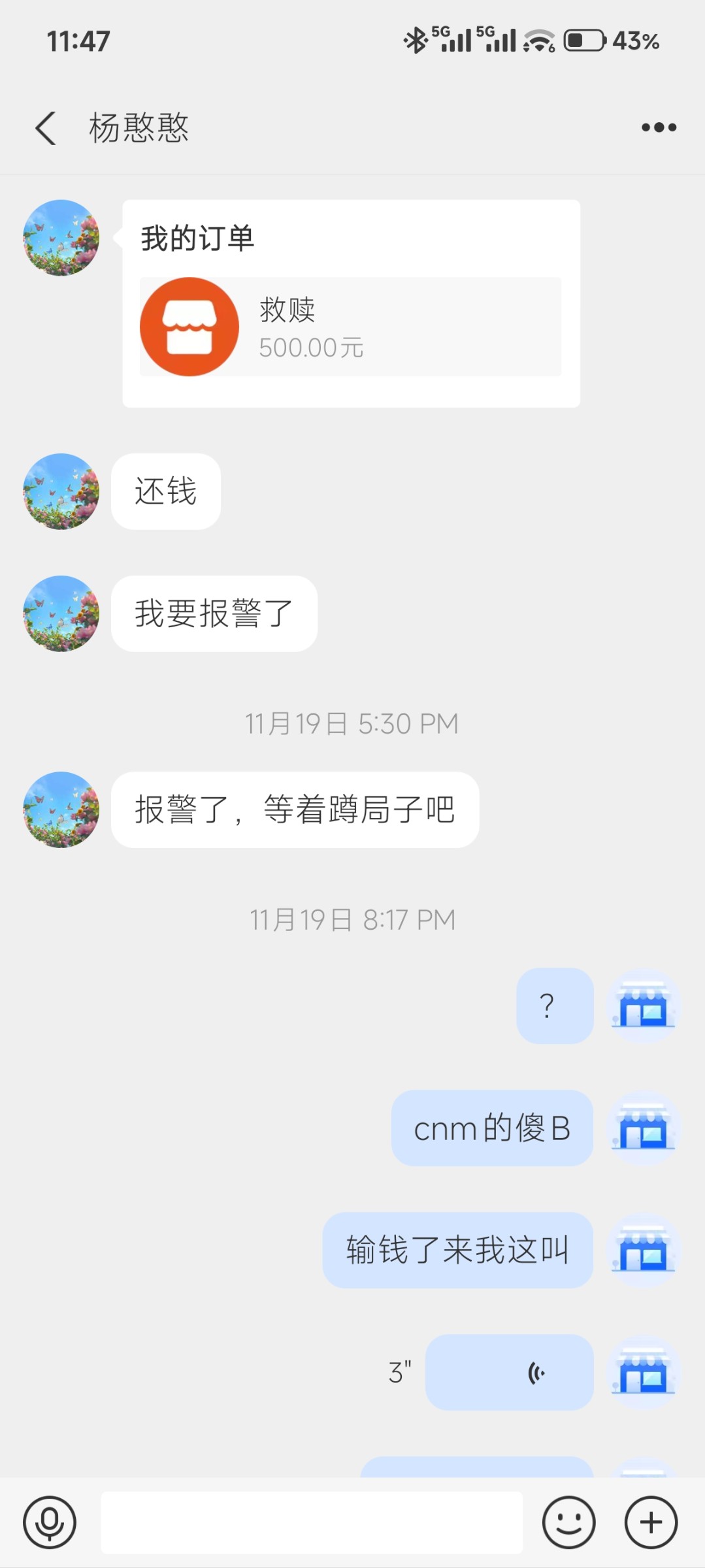Open the 救赎 500.00元 order card
The image size is (705, 1568).
(x=351, y=327)
